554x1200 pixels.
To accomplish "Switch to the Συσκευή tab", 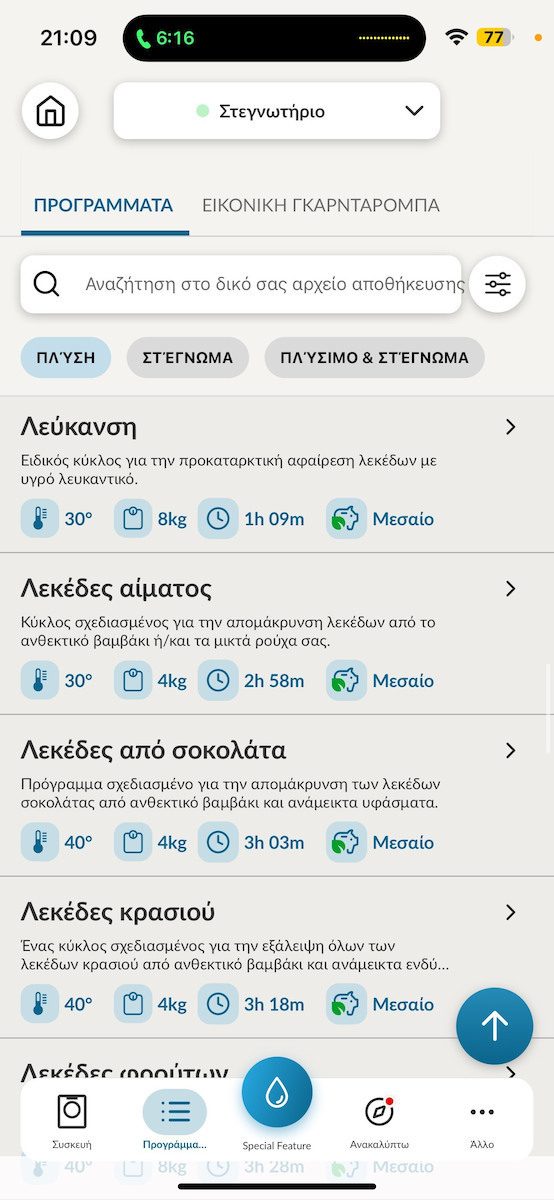I will [72, 1120].
